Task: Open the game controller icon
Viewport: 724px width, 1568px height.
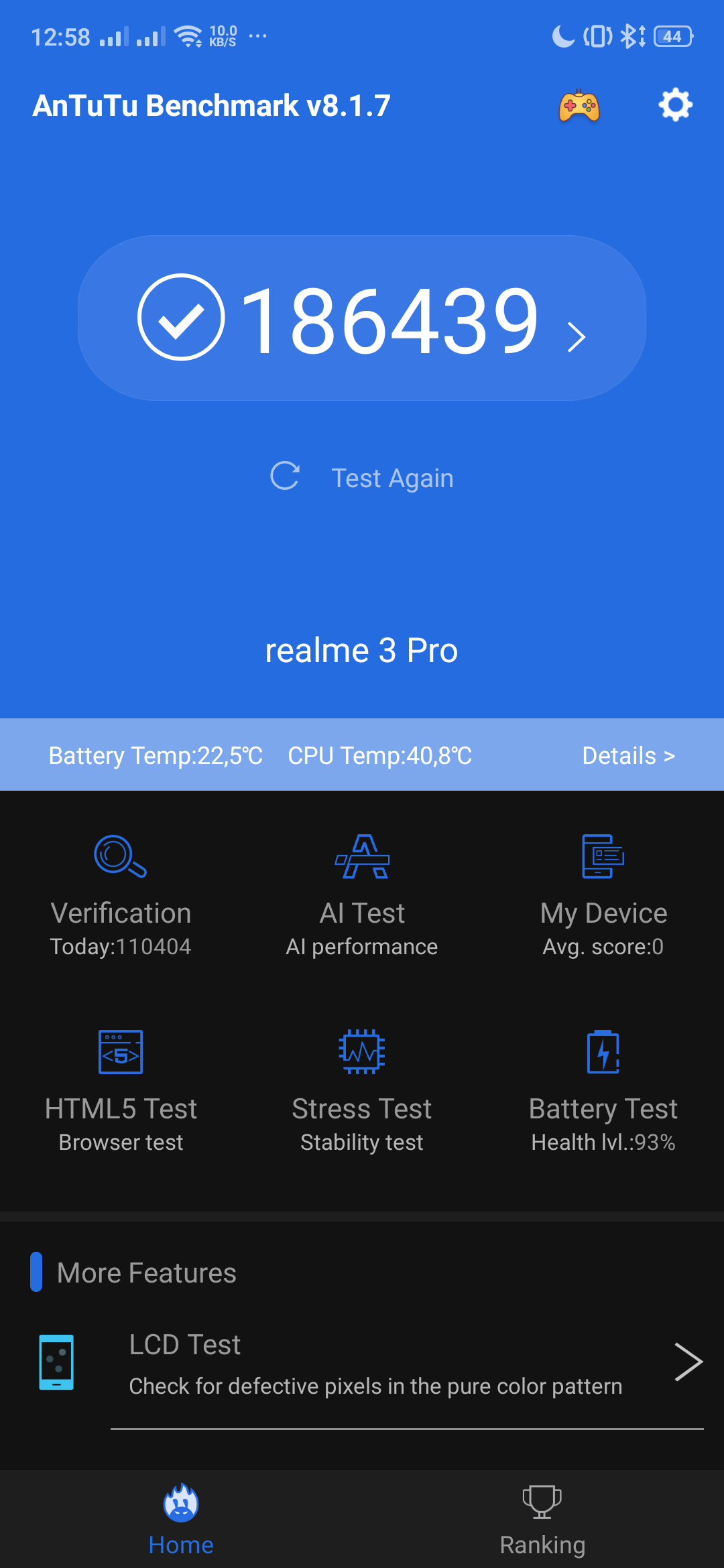Action: pos(579,105)
